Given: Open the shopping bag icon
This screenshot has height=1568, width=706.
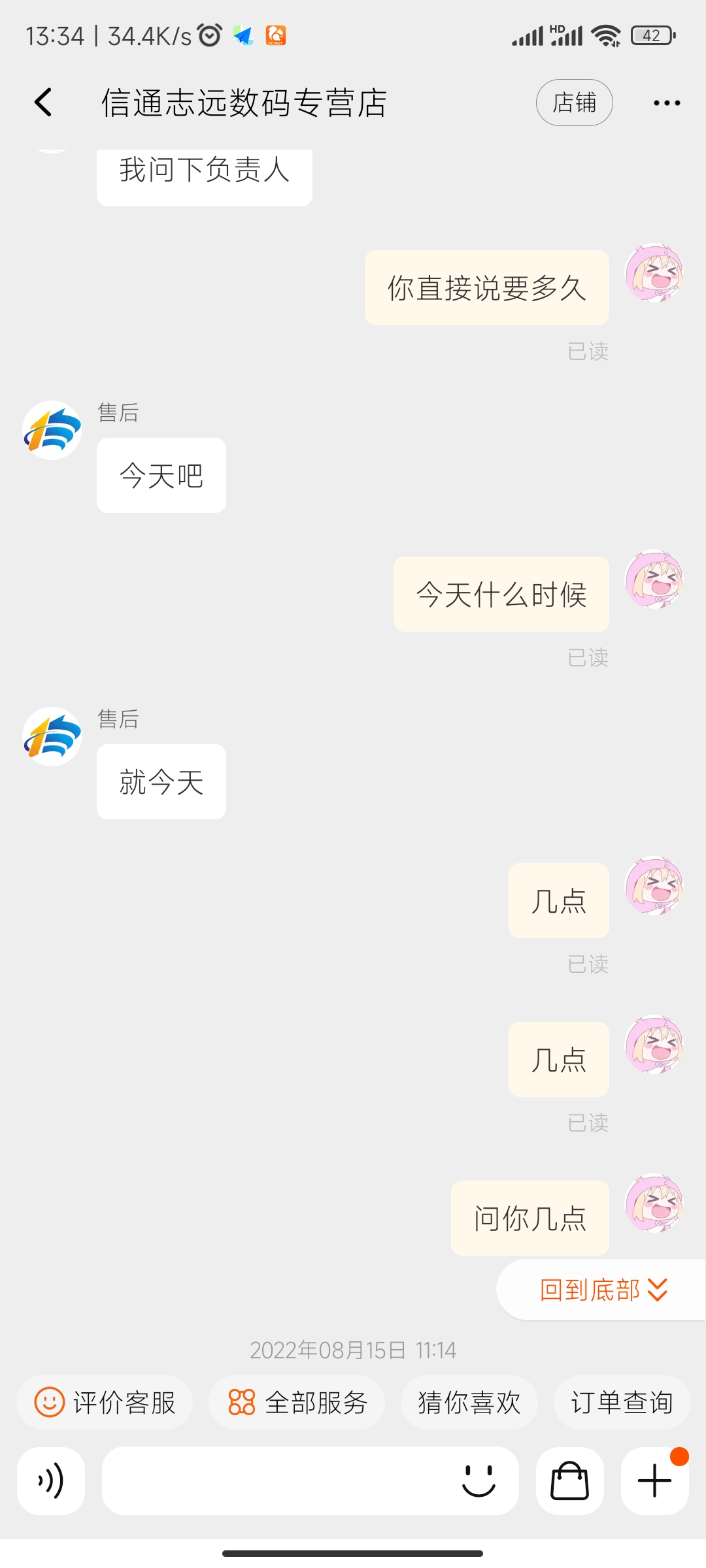Looking at the screenshot, I should point(569,1480).
